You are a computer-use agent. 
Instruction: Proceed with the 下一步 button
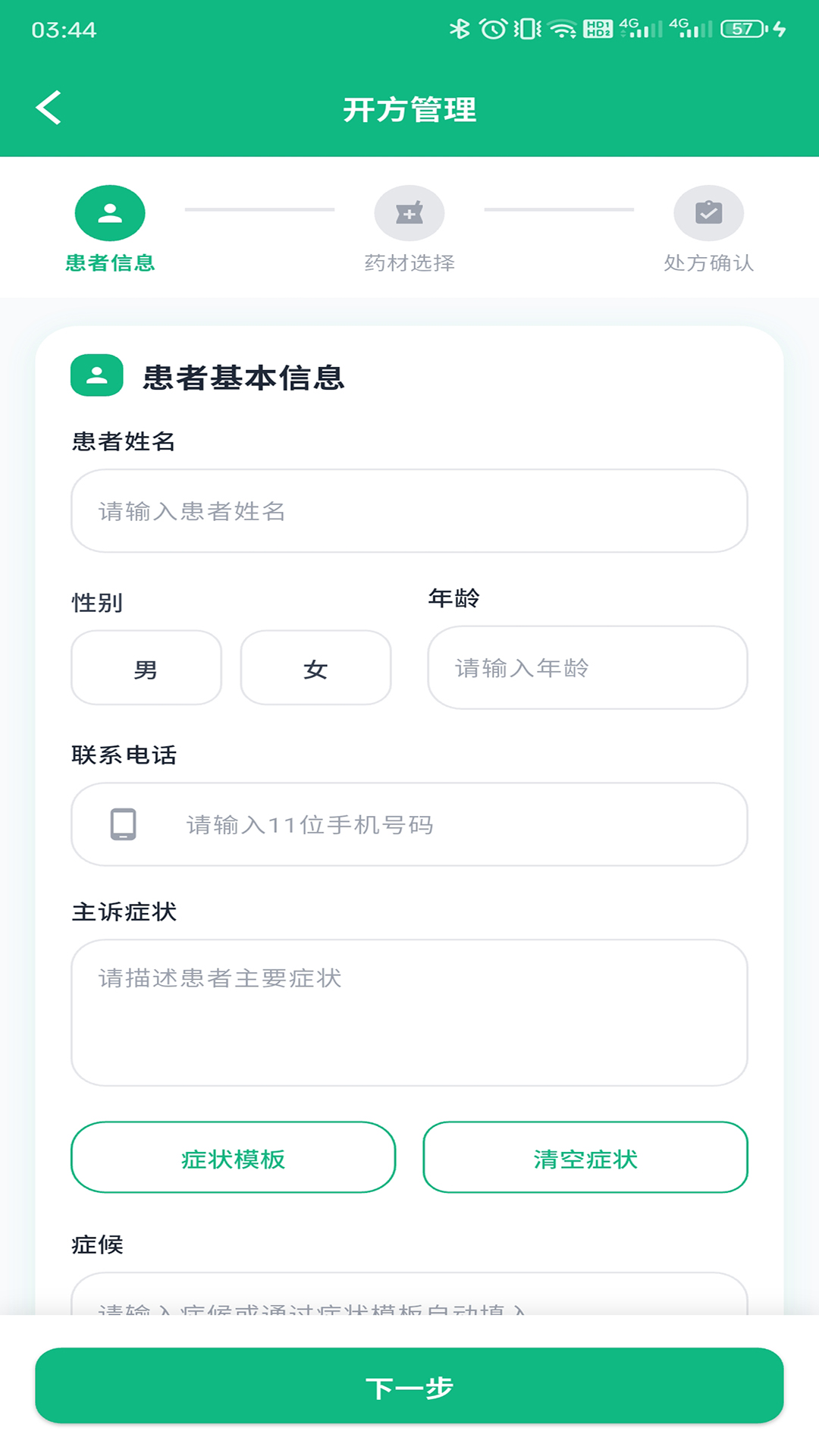[409, 1386]
